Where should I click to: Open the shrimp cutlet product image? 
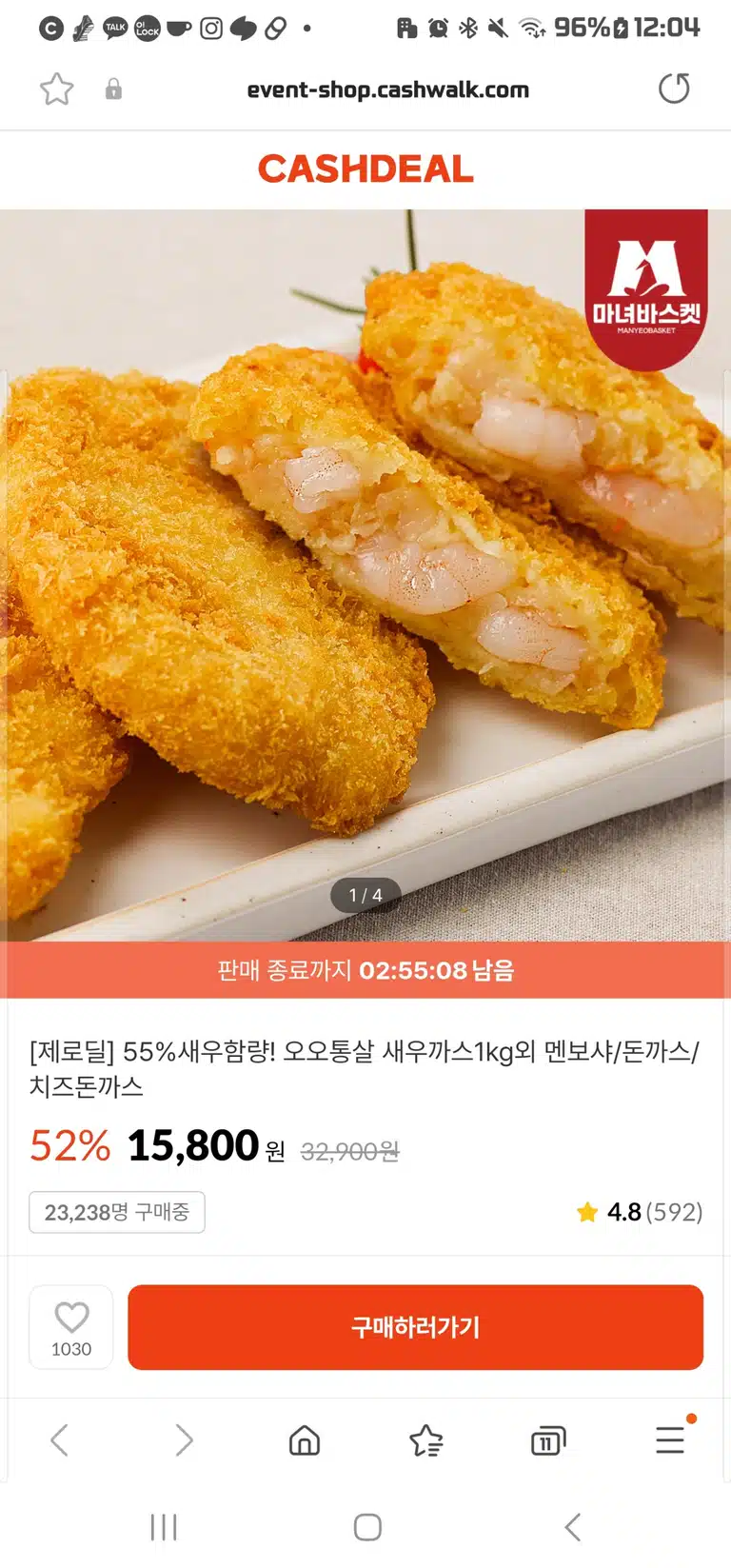click(365, 575)
